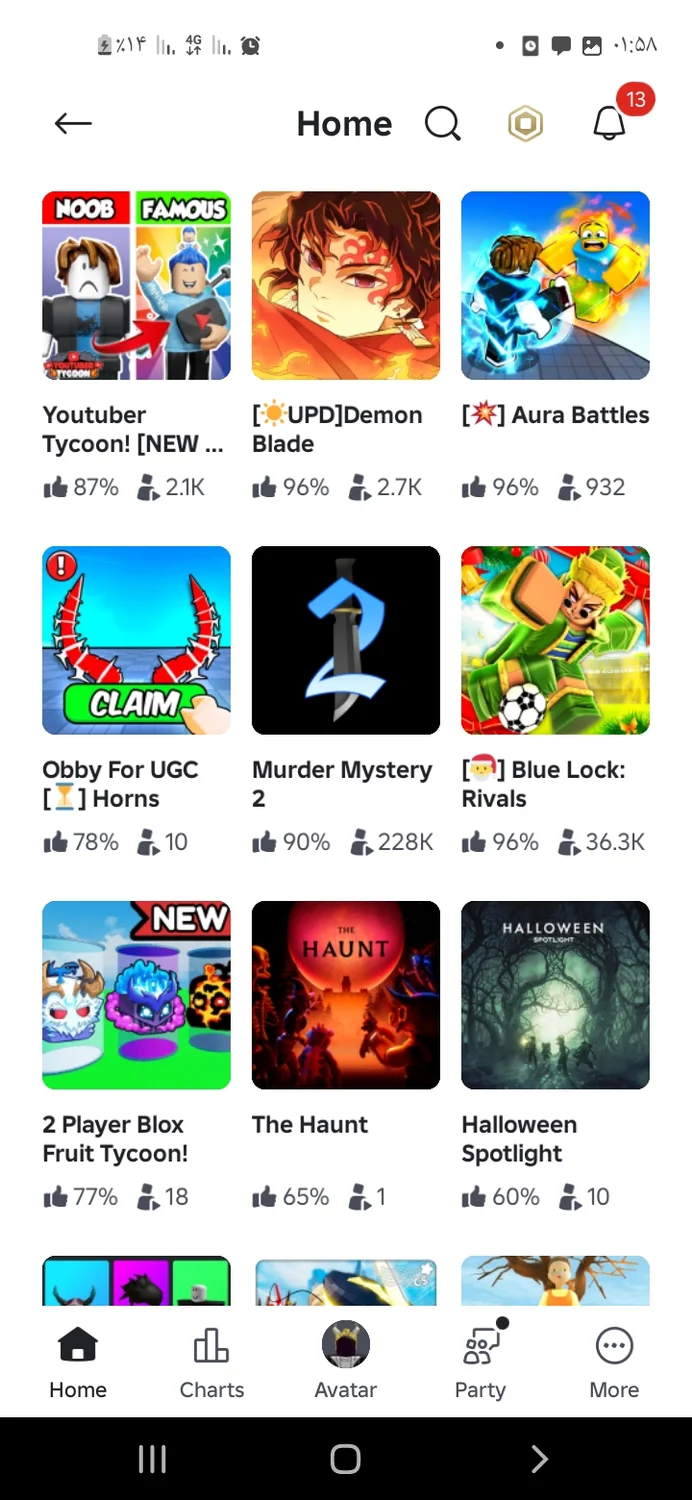Open the Robux balance icon
692x1500 pixels.
coord(525,123)
